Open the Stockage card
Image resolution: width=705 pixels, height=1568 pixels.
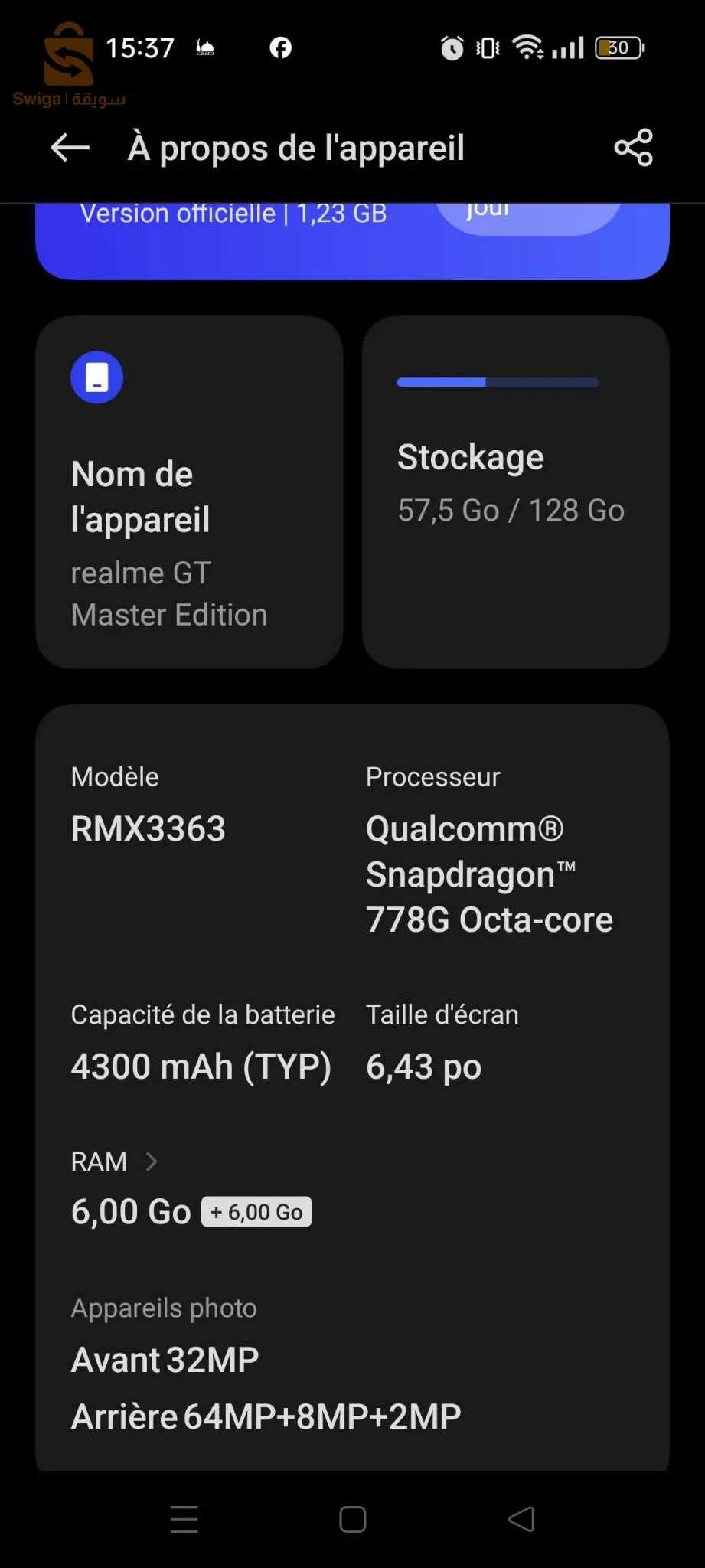tap(515, 492)
